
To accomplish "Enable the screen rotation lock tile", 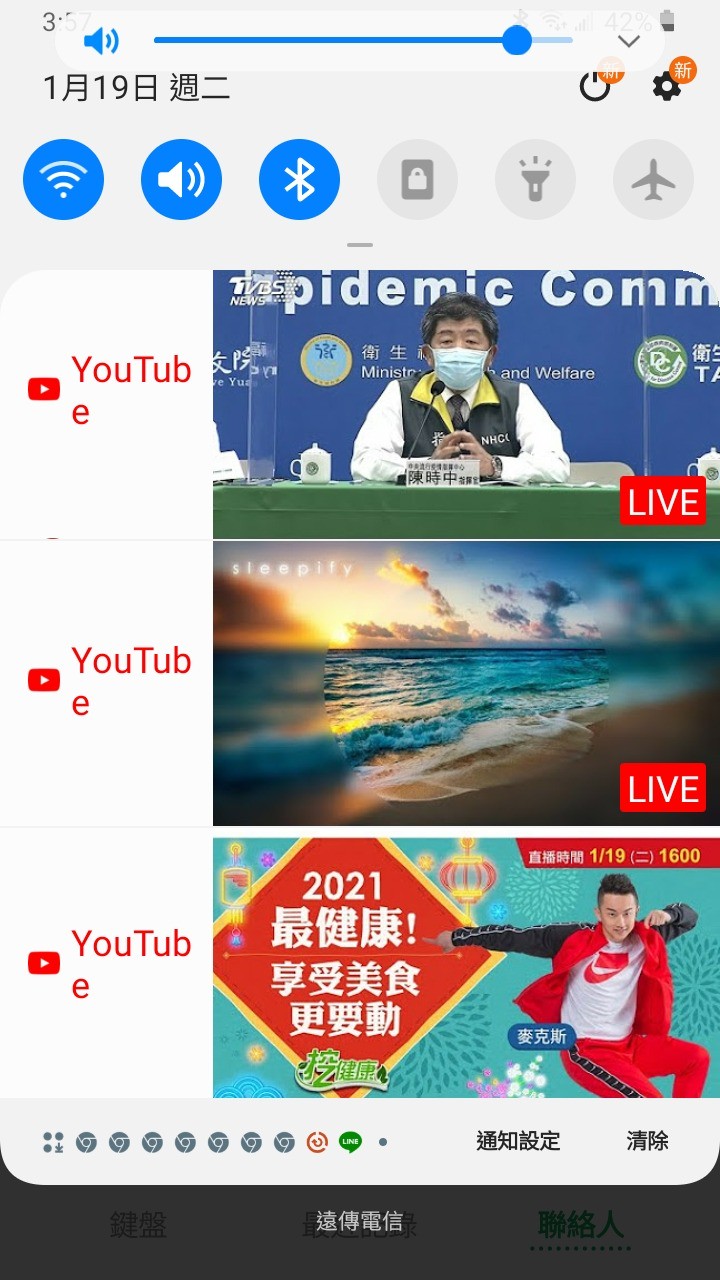I will pos(417,180).
